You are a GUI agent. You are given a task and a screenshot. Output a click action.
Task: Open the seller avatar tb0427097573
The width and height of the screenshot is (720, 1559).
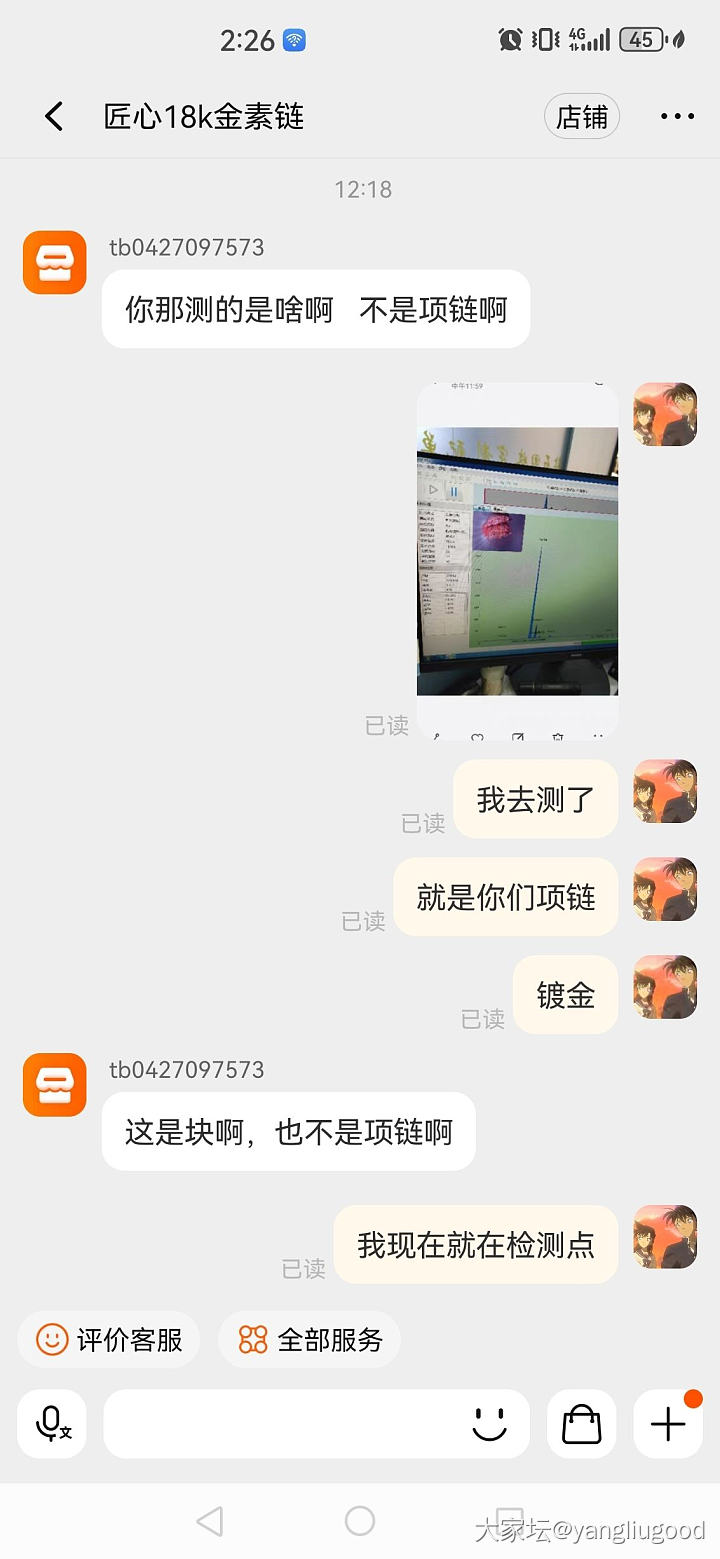(55, 263)
